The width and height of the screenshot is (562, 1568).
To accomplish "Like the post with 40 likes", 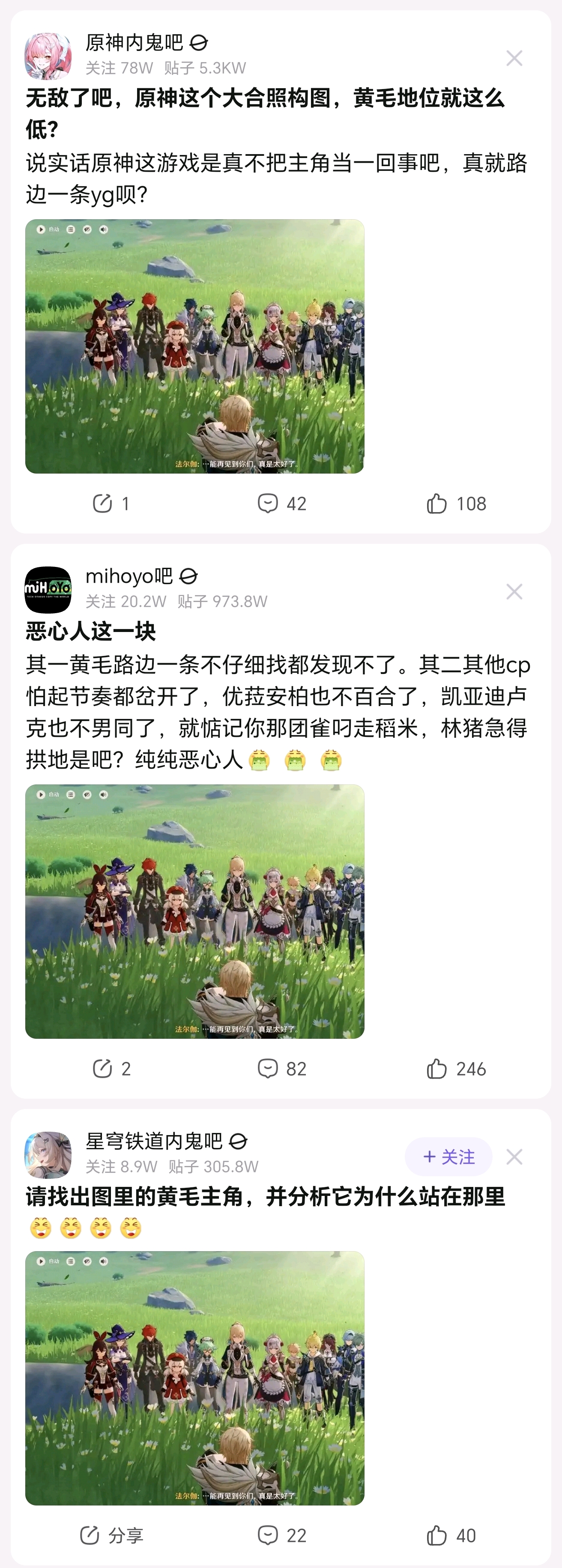I will (451, 1535).
